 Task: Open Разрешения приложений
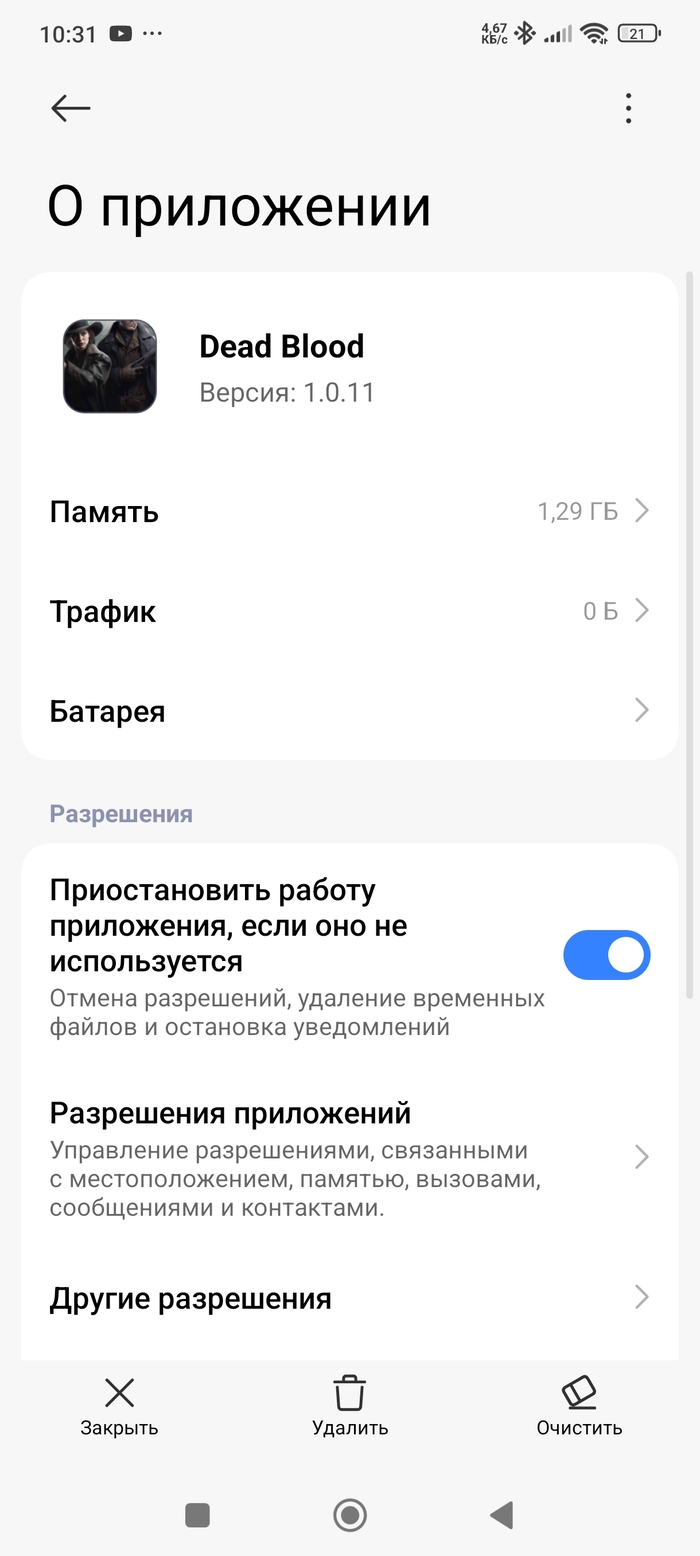click(349, 1157)
